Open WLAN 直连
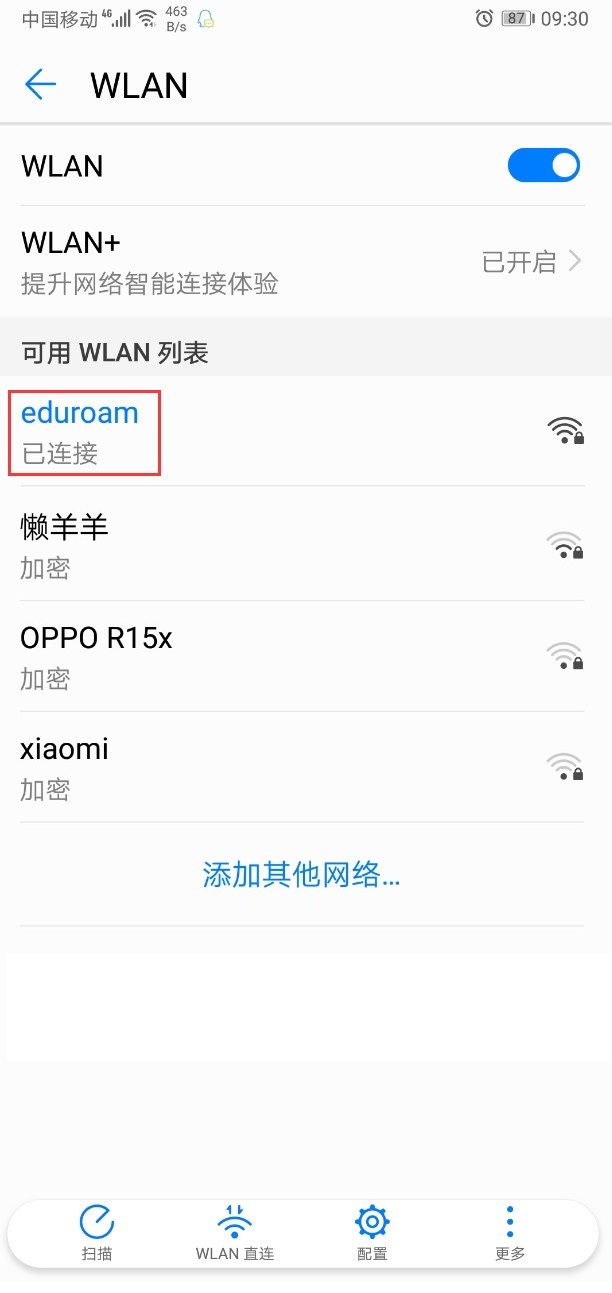 [x=234, y=1233]
